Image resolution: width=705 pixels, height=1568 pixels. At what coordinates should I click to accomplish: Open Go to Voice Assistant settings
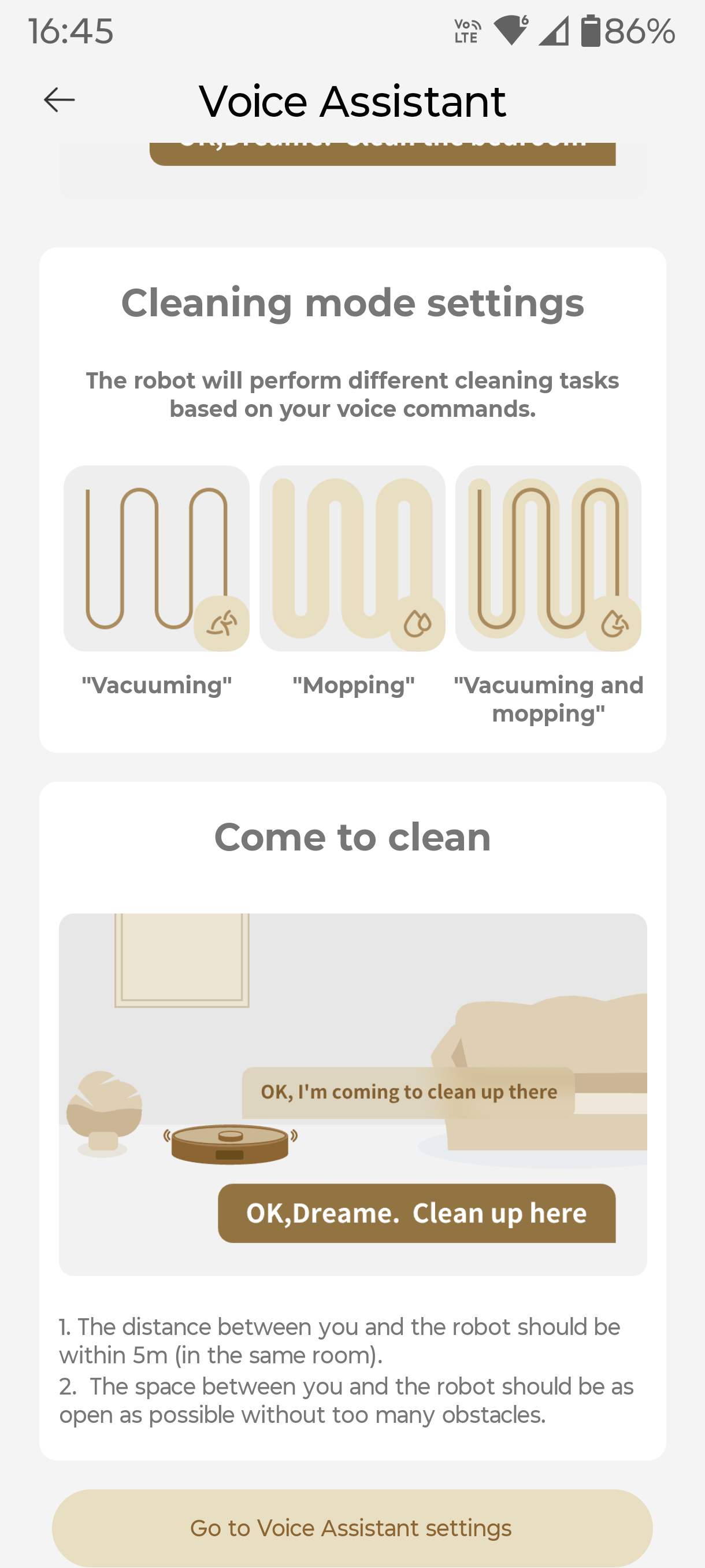351,1527
